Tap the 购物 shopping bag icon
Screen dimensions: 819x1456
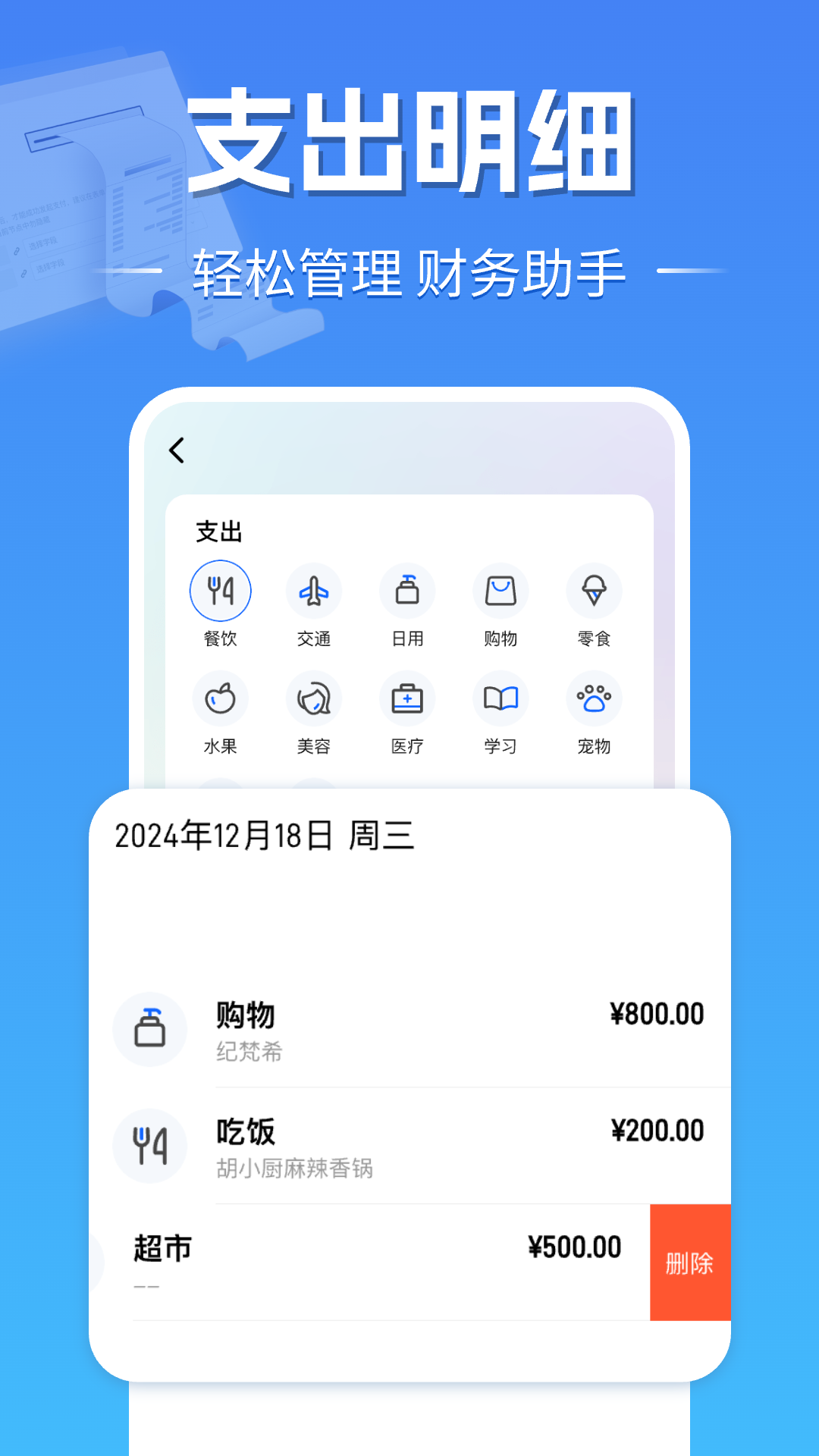pyautogui.click(x=500, y=591)
